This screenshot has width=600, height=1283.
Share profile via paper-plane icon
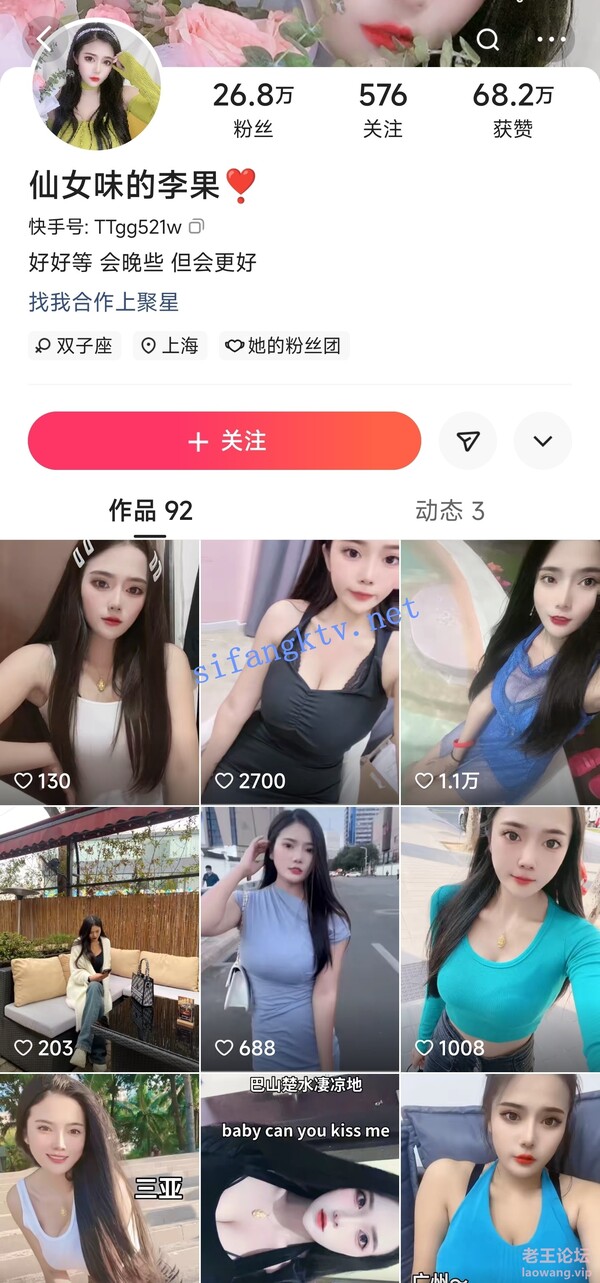pyautogui.click(x=468, y=441)
